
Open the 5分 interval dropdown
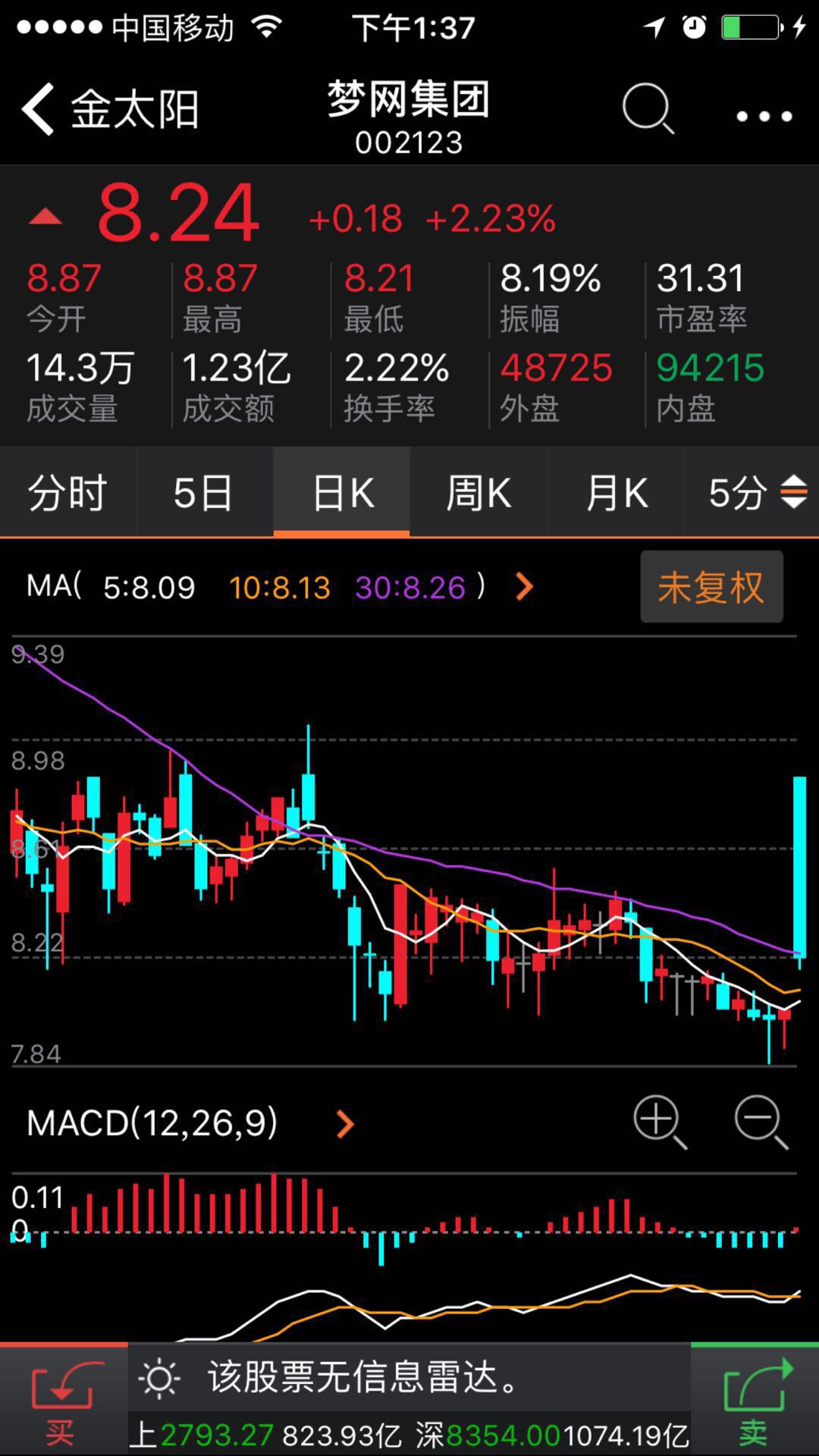coord(752,492)
